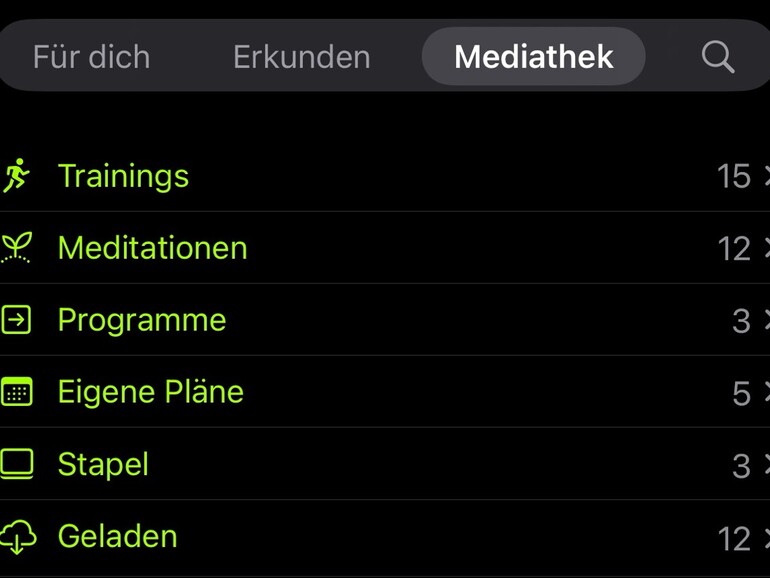The height and width of the screenshot is (578, 770).
Task: Open Eigene Pläne
Action: pos(150,392)
